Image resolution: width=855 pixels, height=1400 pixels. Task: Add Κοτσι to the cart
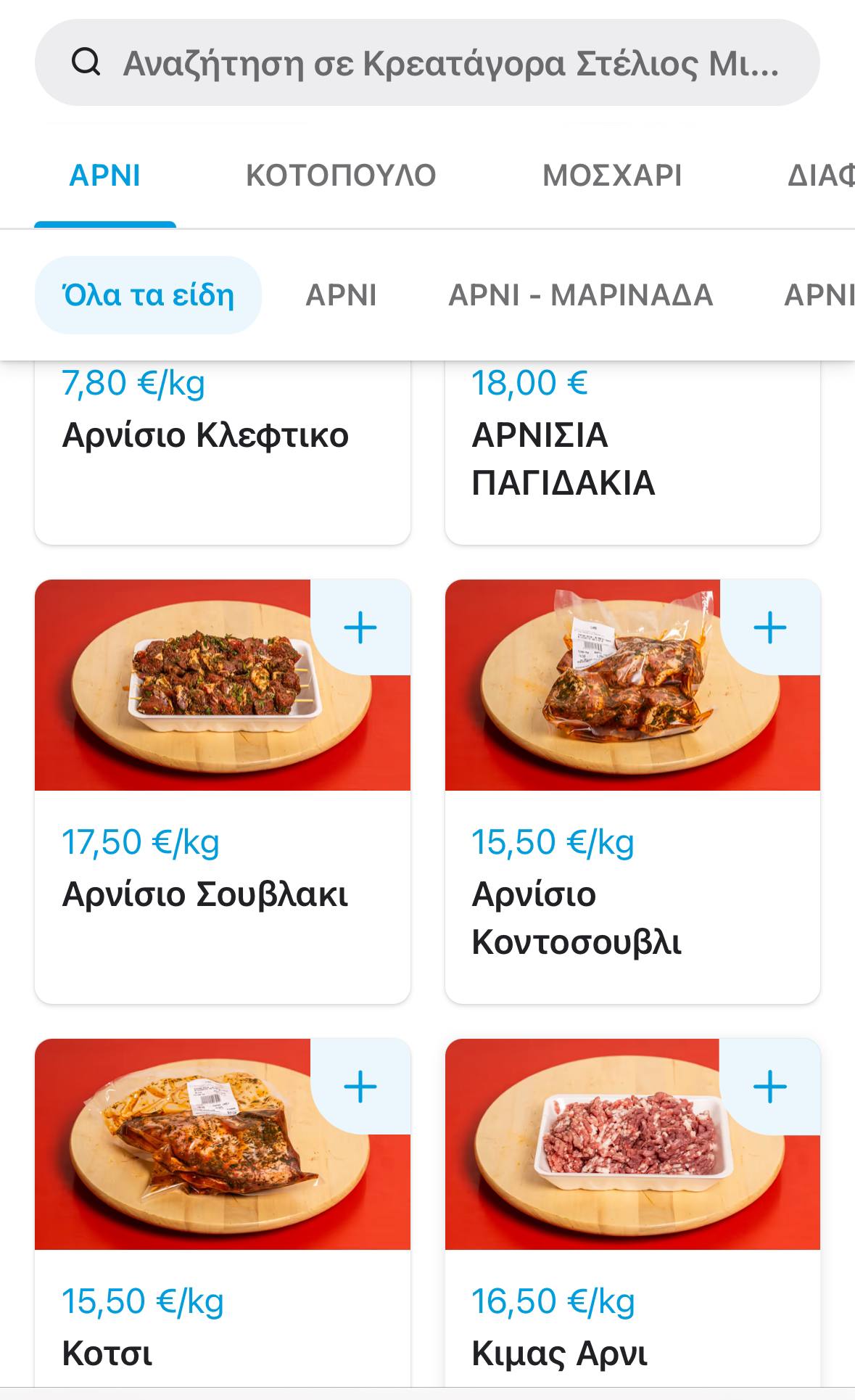(360, 1087)
